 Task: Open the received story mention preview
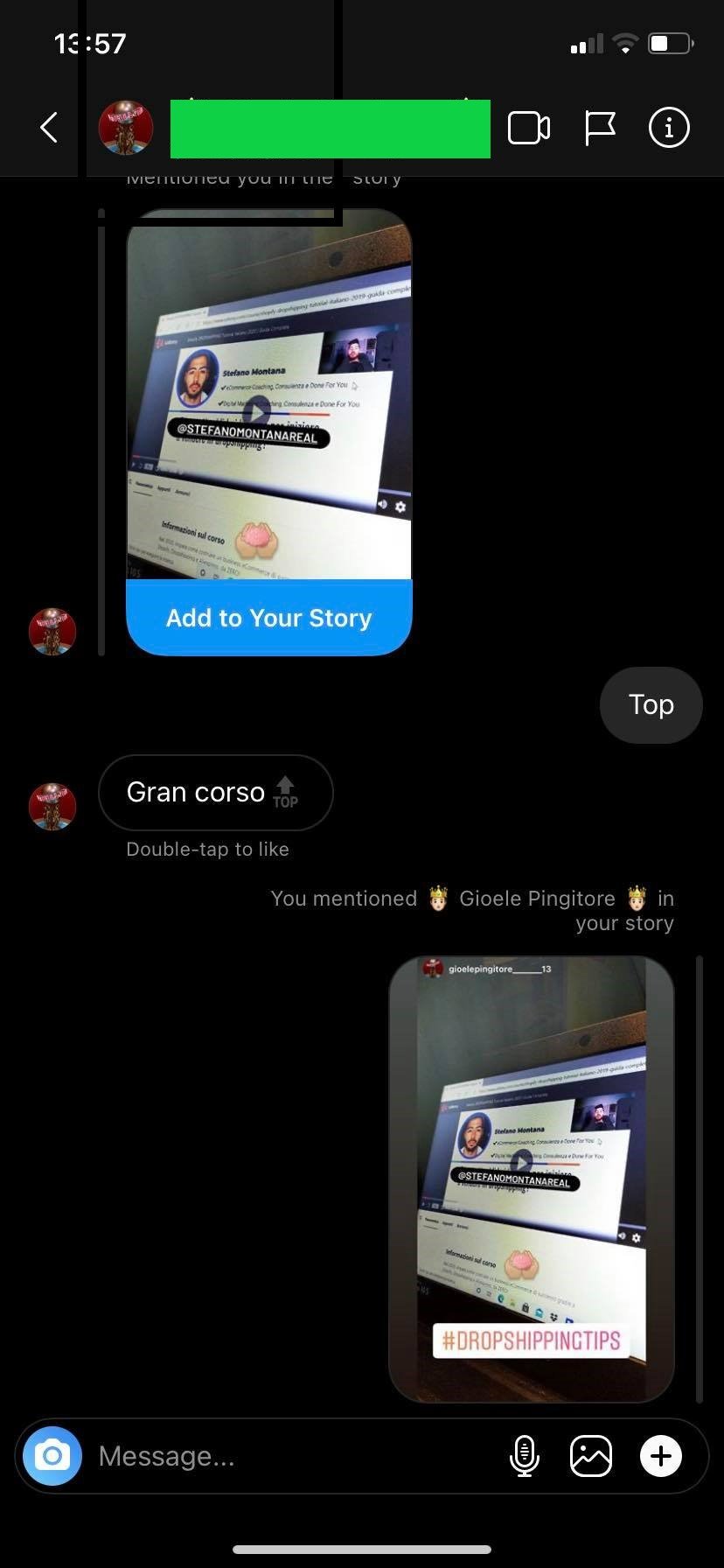click(268, 394)
